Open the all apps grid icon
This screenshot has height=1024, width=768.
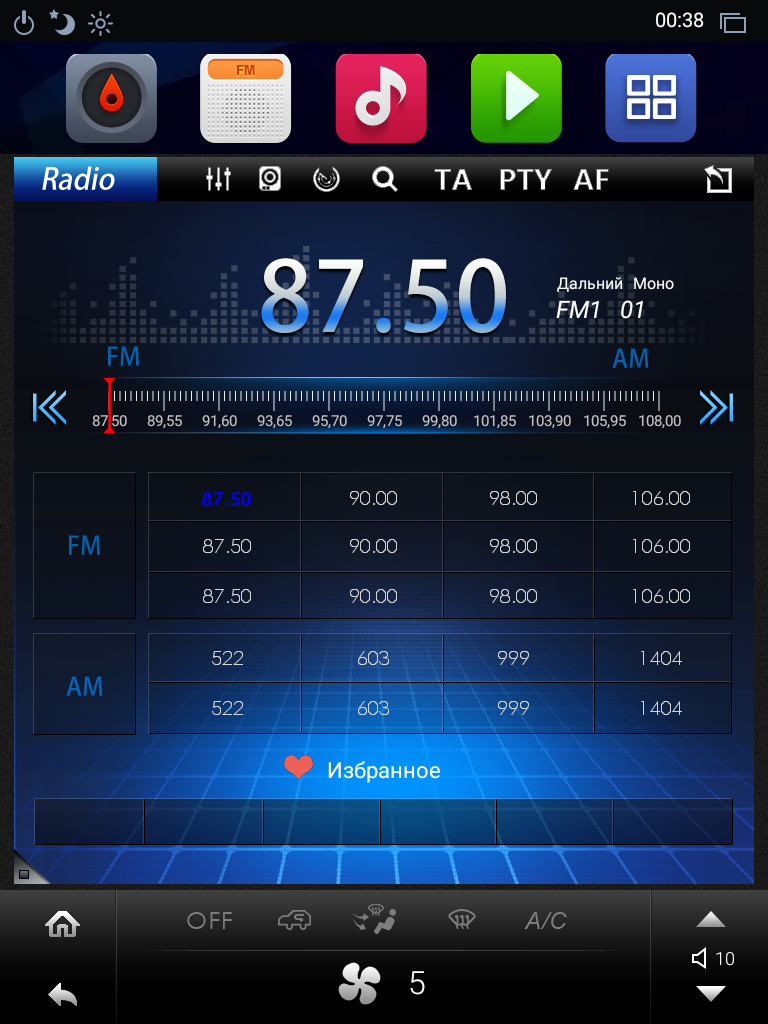point(650,98)
